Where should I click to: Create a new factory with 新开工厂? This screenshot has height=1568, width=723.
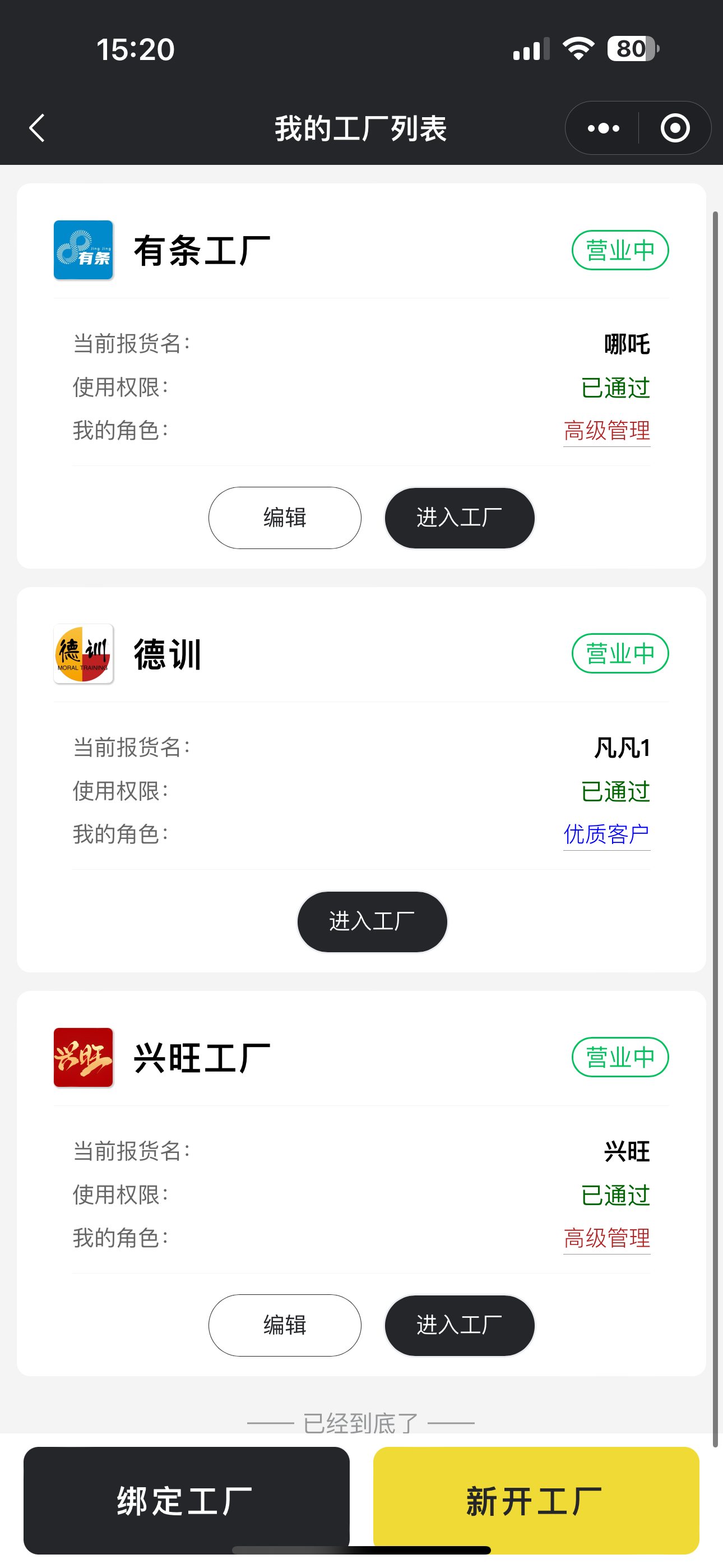click(x=536, y=1500)
